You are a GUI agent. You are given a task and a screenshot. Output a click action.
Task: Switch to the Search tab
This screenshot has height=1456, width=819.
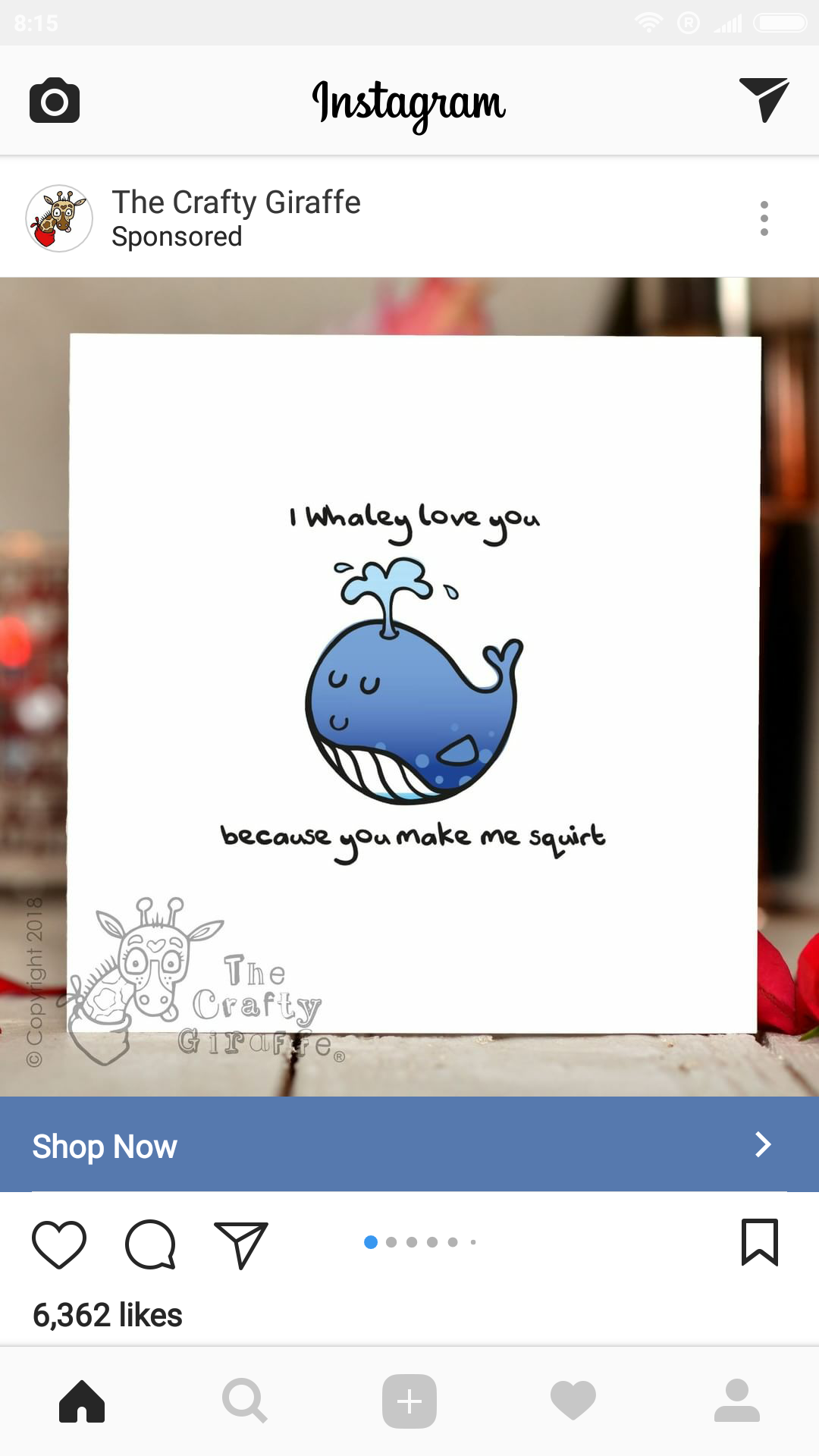[x=245, y=1401]
